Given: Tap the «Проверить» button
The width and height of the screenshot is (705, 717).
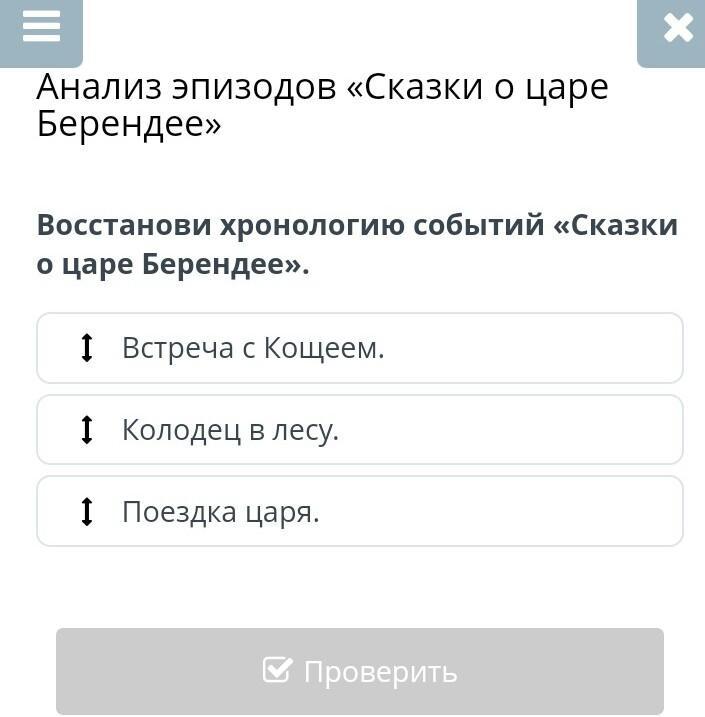Looking at the screenshot, I should click(360, 671).
